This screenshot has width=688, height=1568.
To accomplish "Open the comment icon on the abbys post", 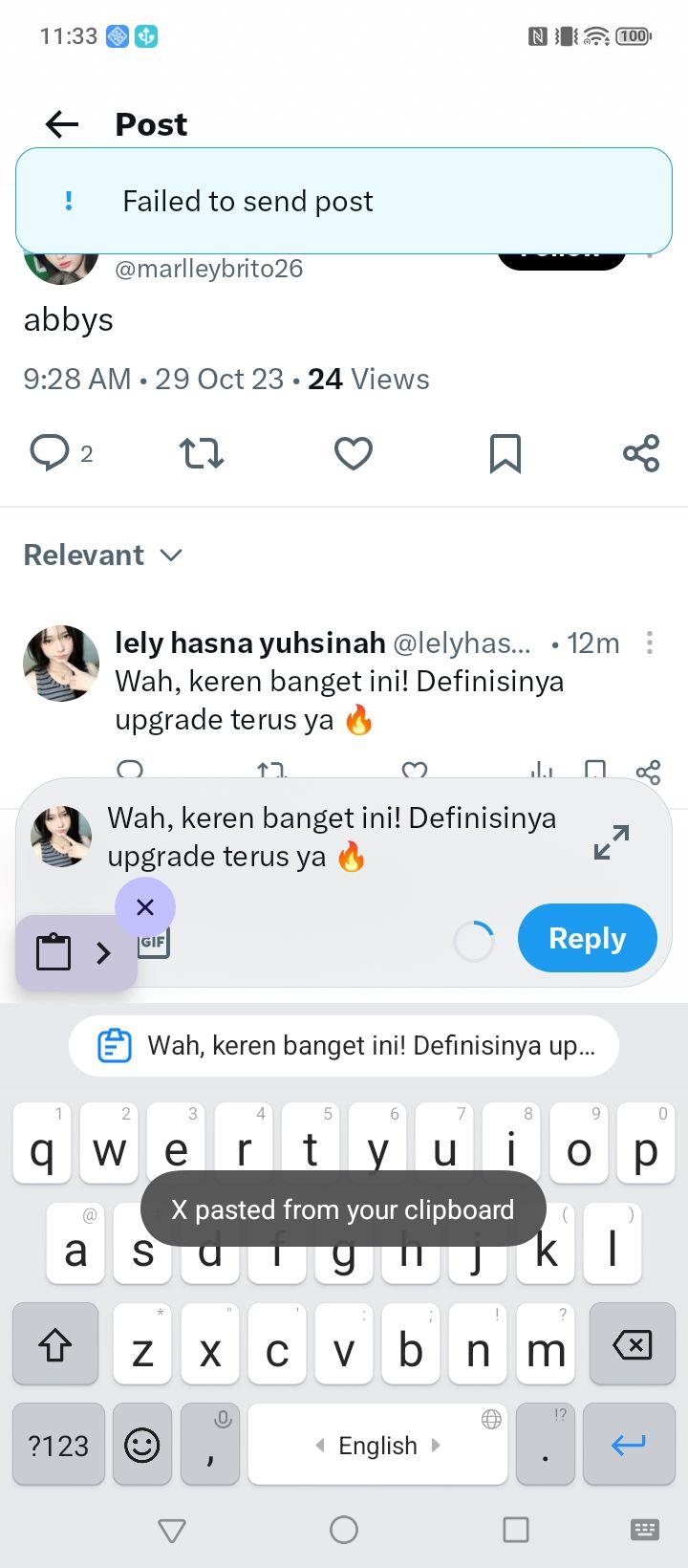I will (50, 453).
